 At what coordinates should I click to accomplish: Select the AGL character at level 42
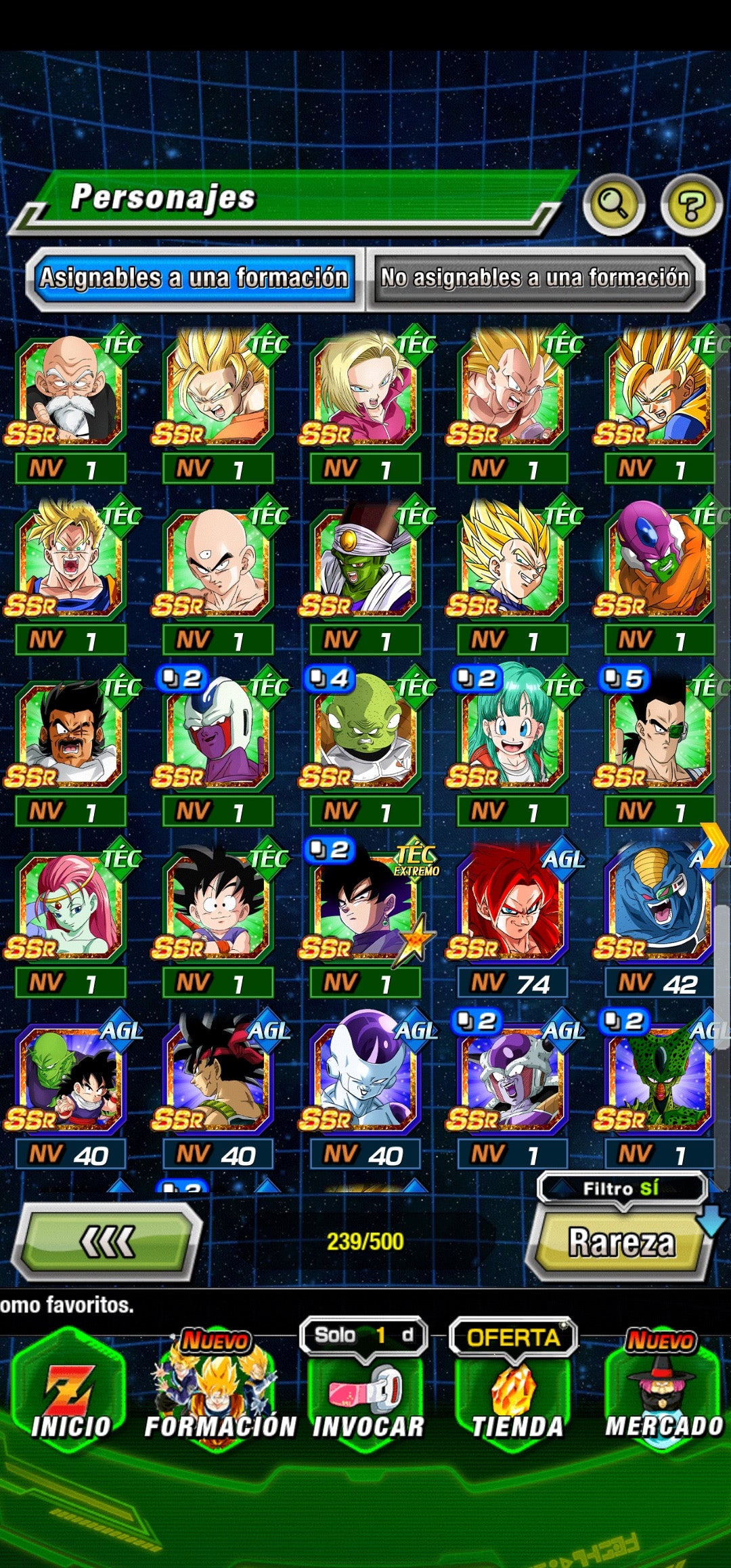point(657,907)
